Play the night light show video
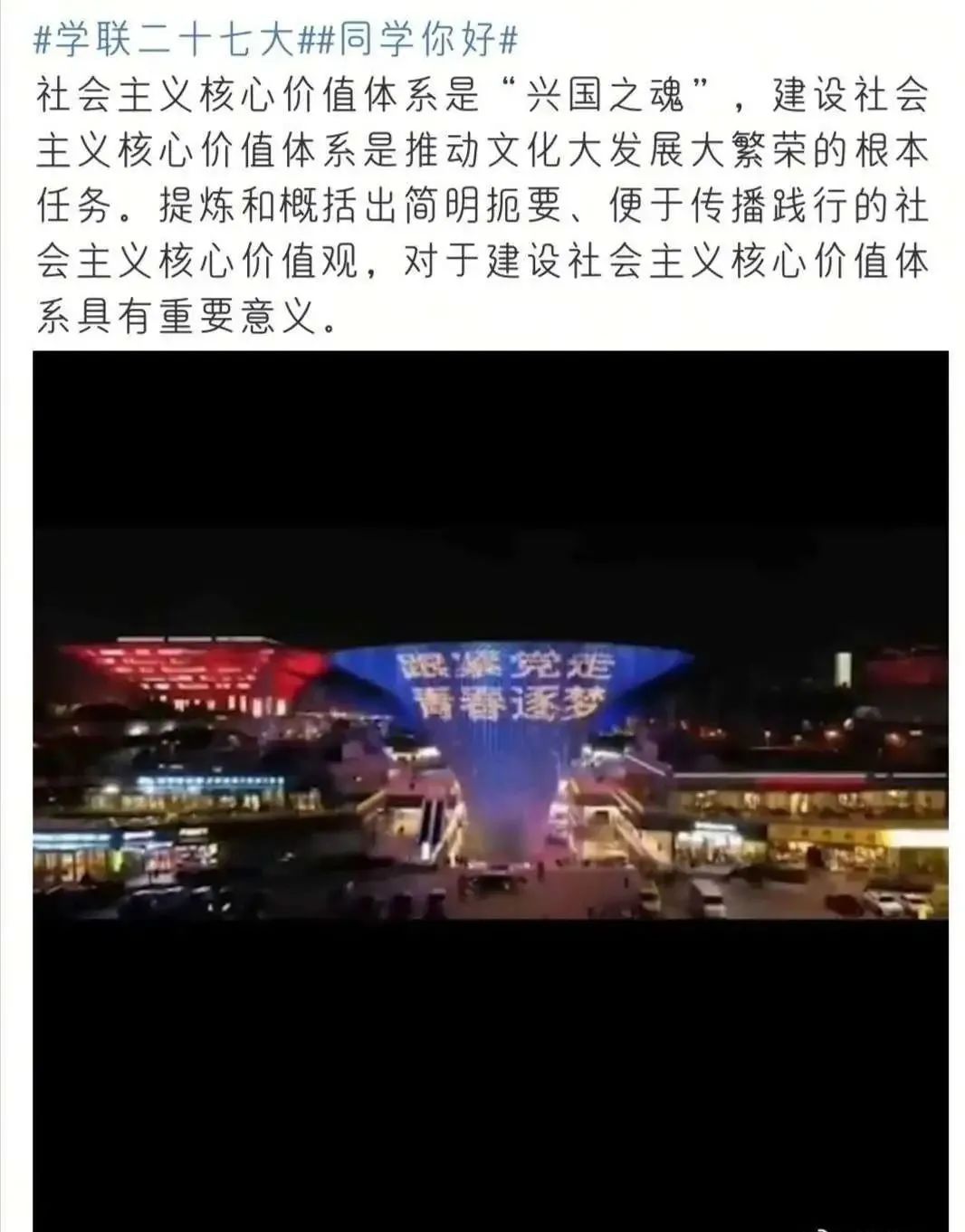 click(490, 724)
